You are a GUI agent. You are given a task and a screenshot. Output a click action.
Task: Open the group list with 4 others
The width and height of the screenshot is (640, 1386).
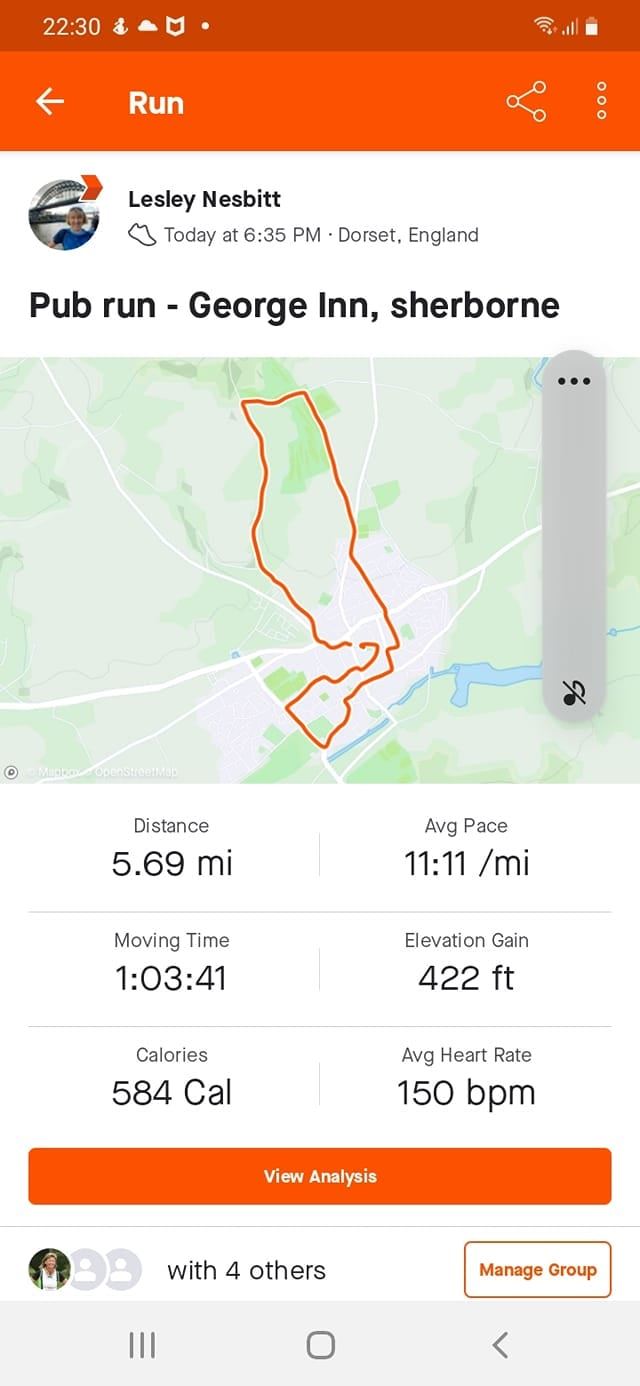246,1270
